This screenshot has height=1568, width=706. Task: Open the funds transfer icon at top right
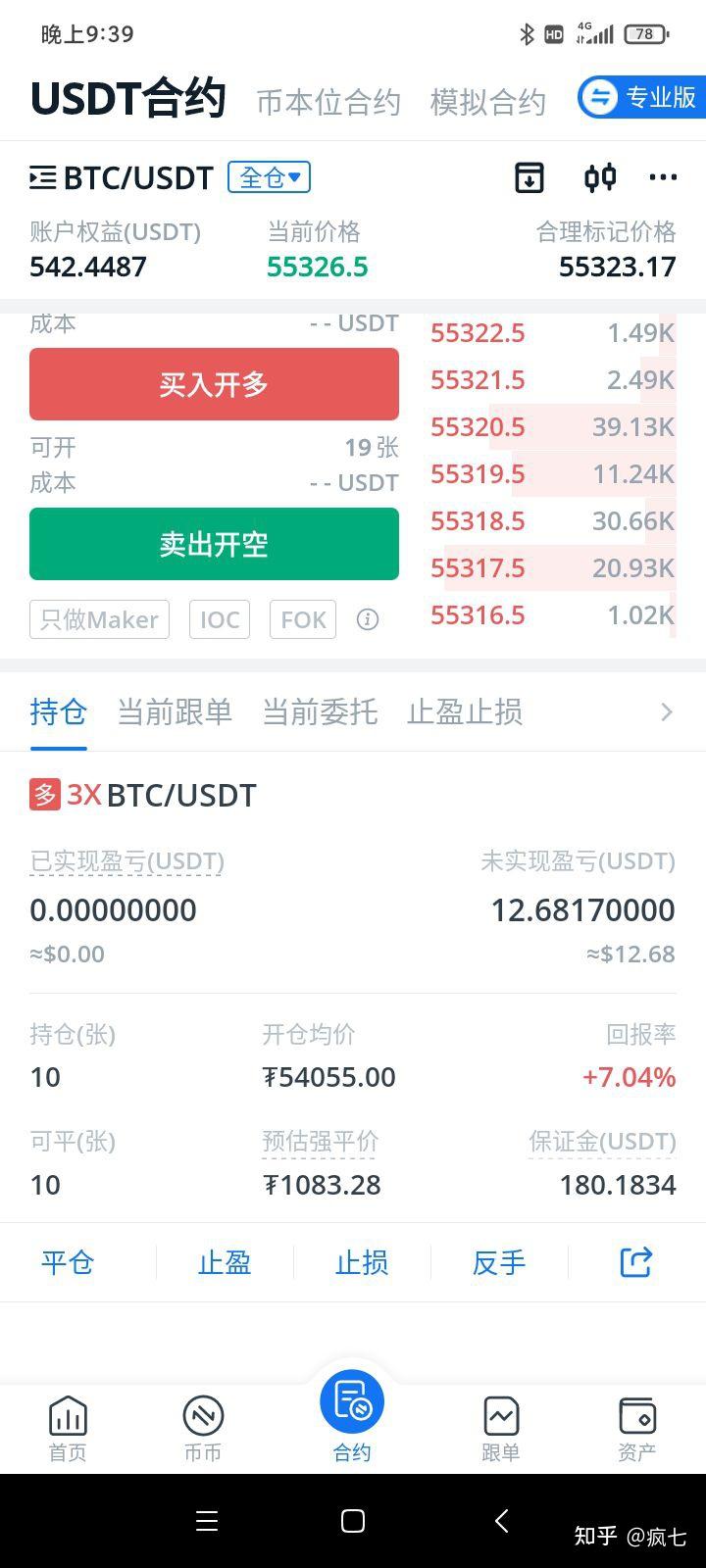(x=528, y=177)
